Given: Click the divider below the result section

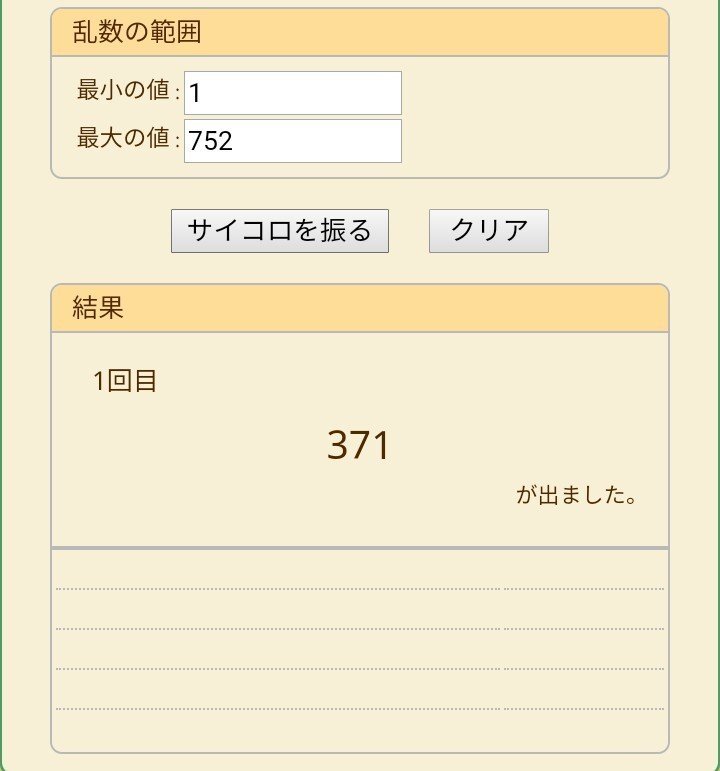Looking at the screenshot, I should 360,547.
